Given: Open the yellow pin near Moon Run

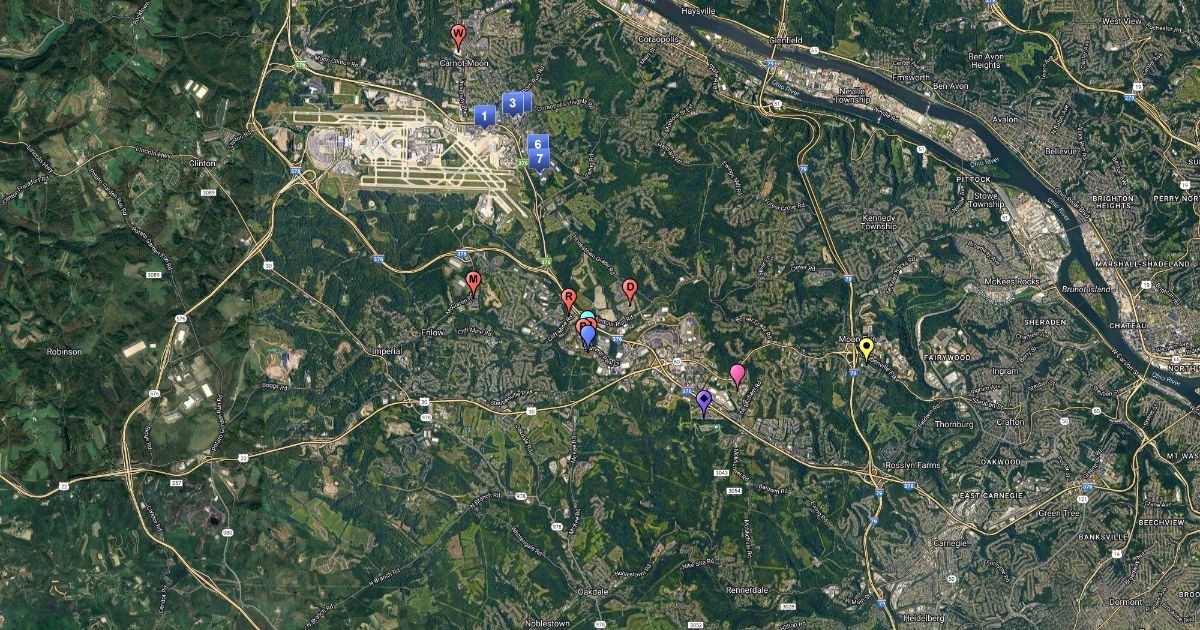Looking at the screenshot, I should point(866,347).
